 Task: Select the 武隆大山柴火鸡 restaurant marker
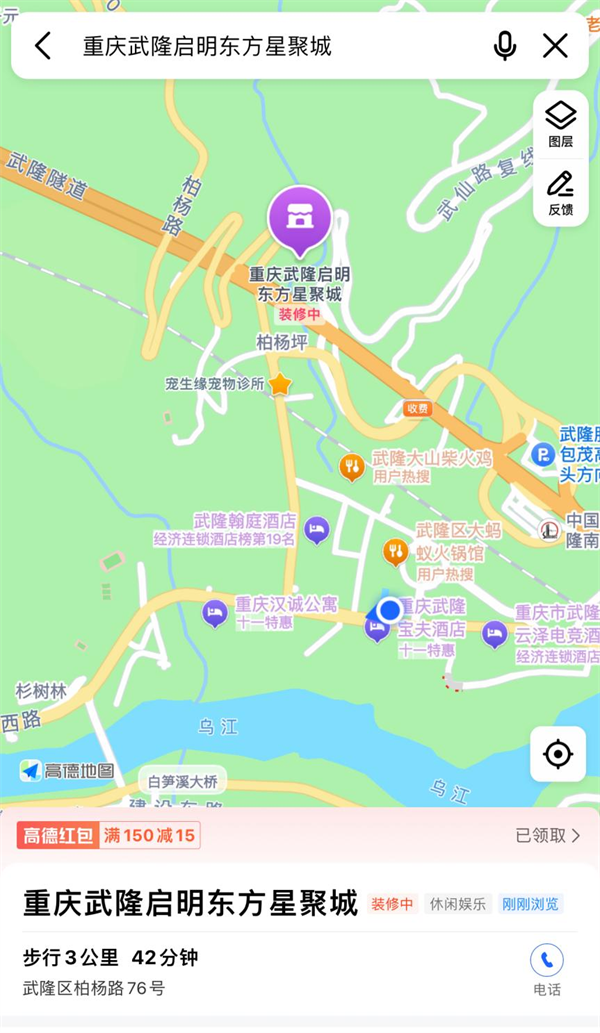[352, 465]
